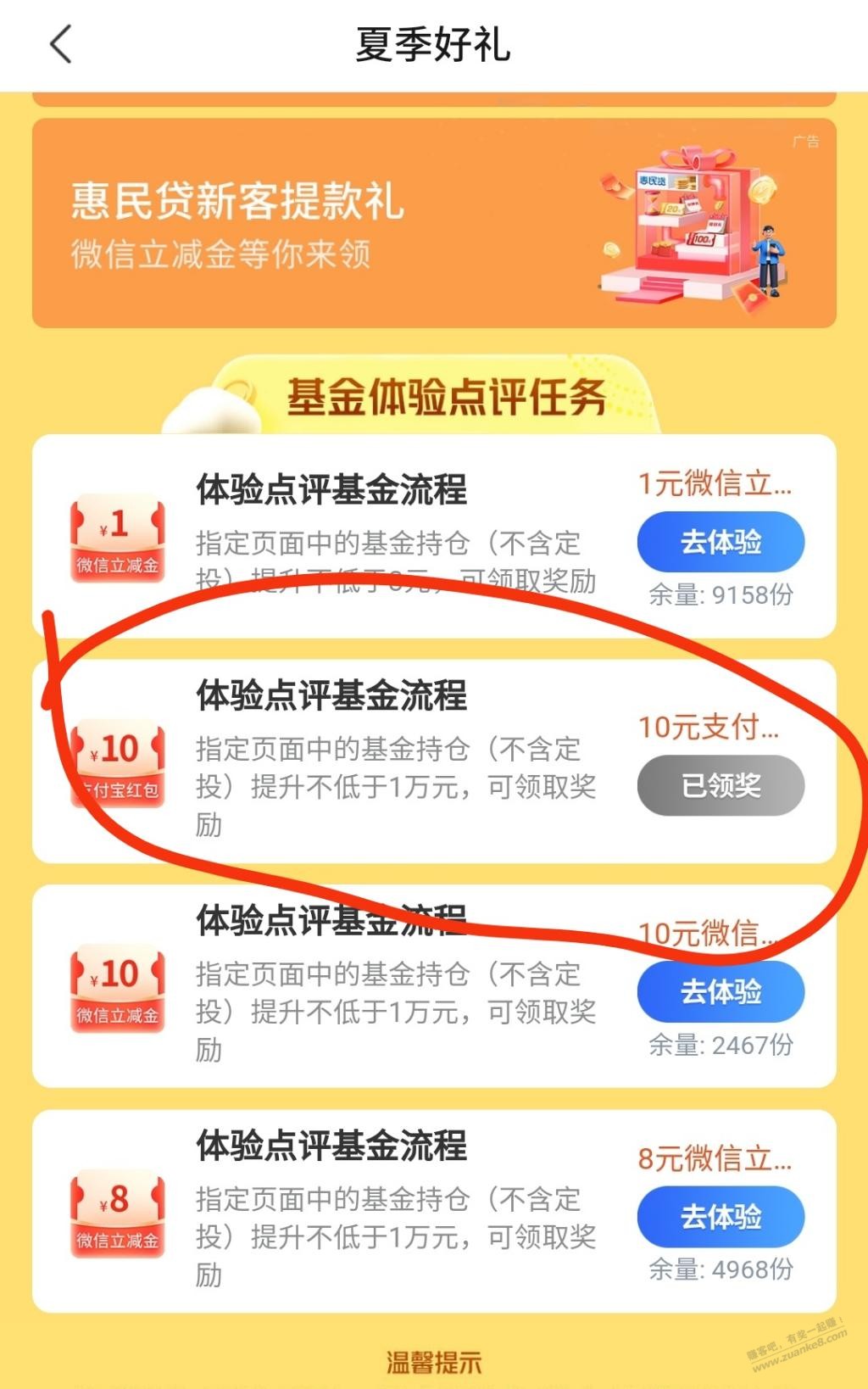
Task: Open the 惠民贷新客提款礼 banner
Action: tap(434, 223)
